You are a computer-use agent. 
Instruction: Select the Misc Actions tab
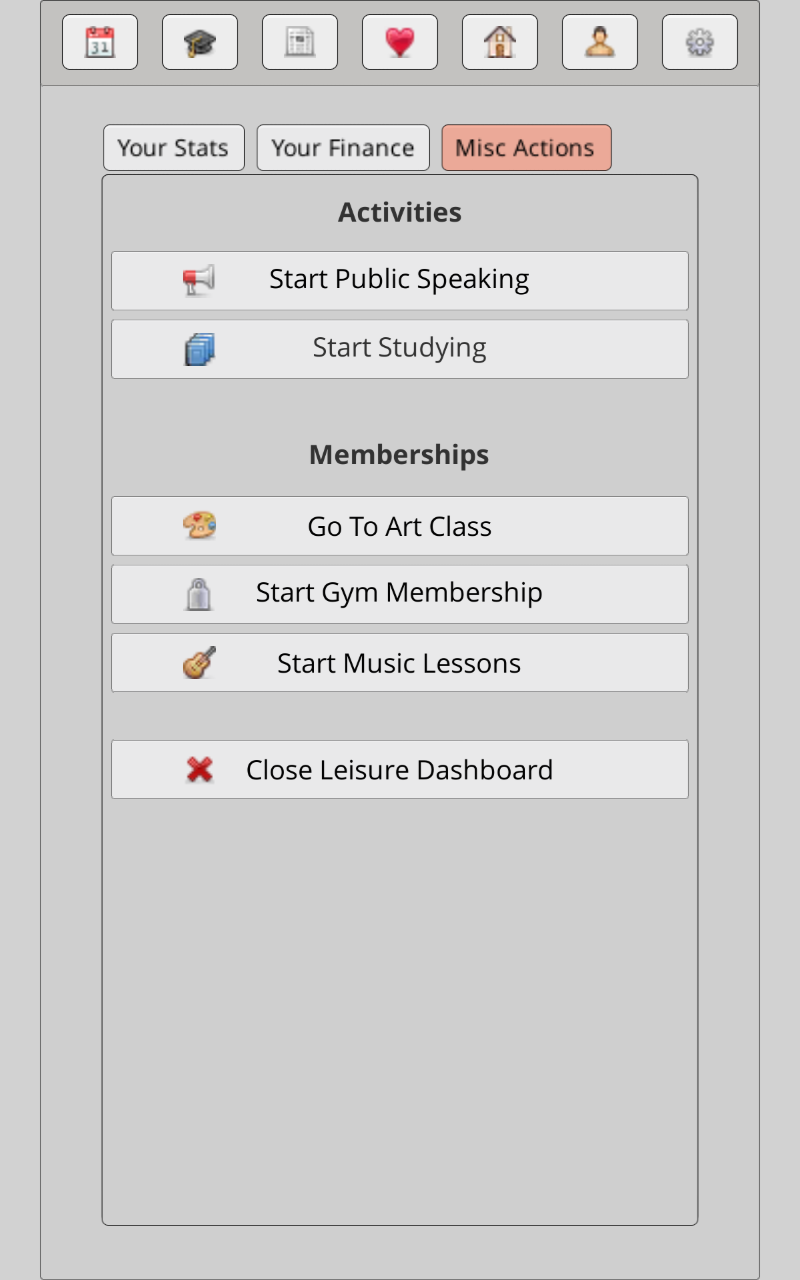pyautogui.click(x=526, y=148)
